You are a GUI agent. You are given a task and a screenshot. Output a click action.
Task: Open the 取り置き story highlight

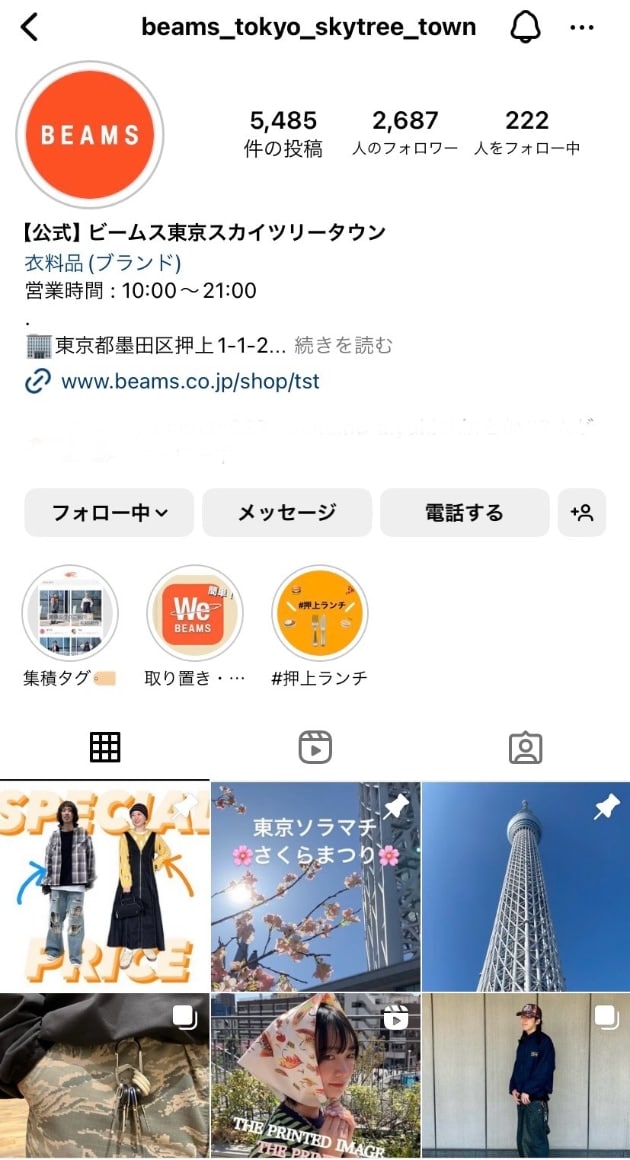(195, 613)
